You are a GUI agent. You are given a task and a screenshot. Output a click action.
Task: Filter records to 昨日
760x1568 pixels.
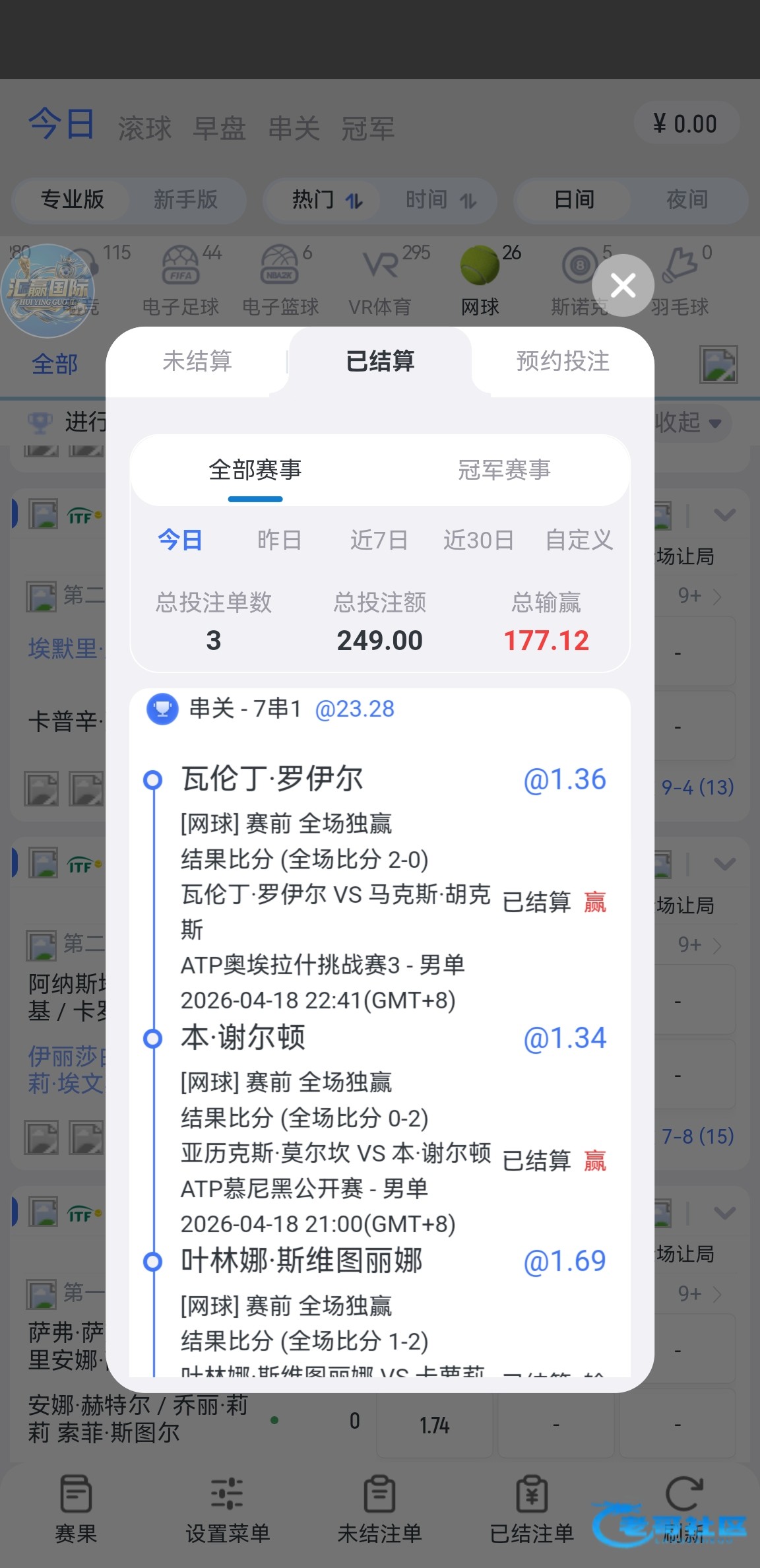click(279, 540)
